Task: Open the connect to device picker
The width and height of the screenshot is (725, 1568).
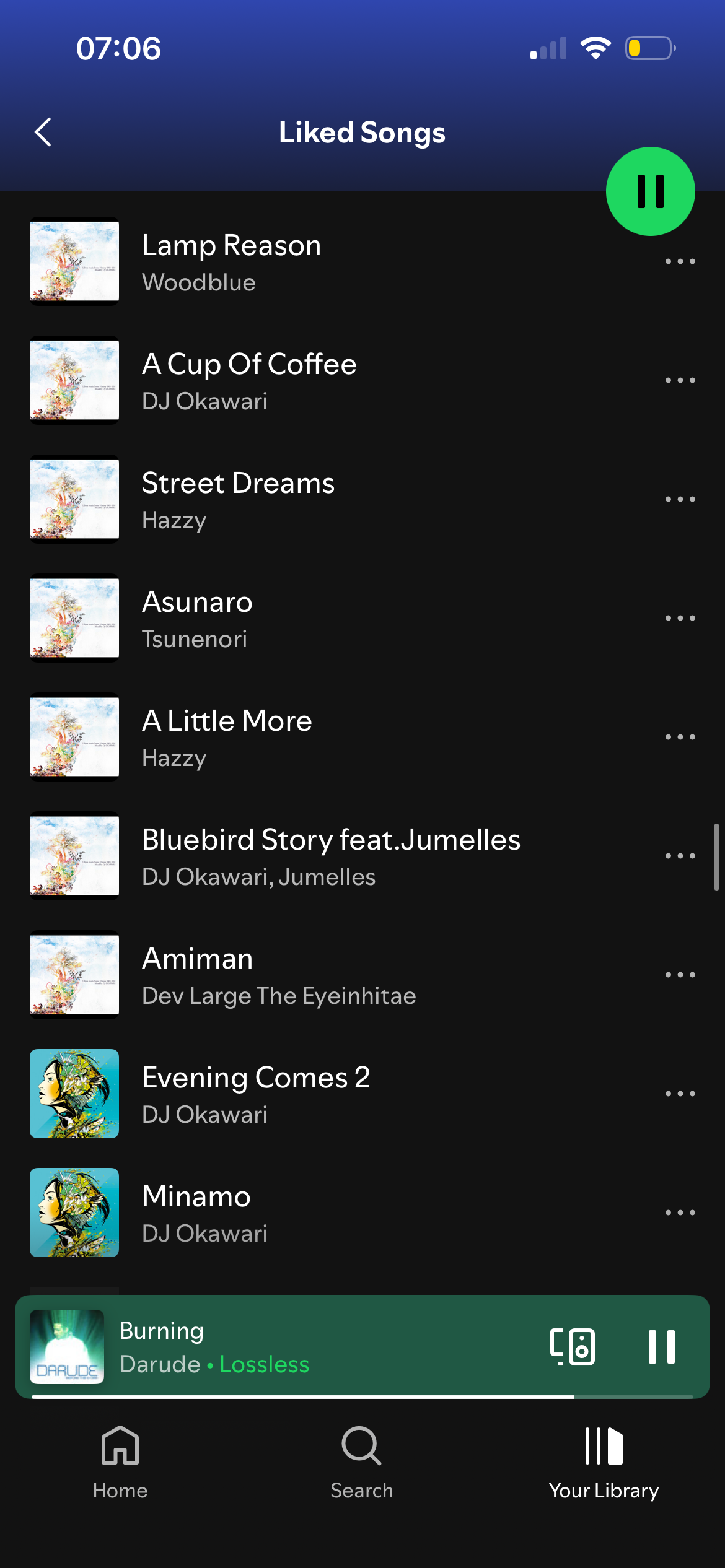Action: [x=573, y=1346]
